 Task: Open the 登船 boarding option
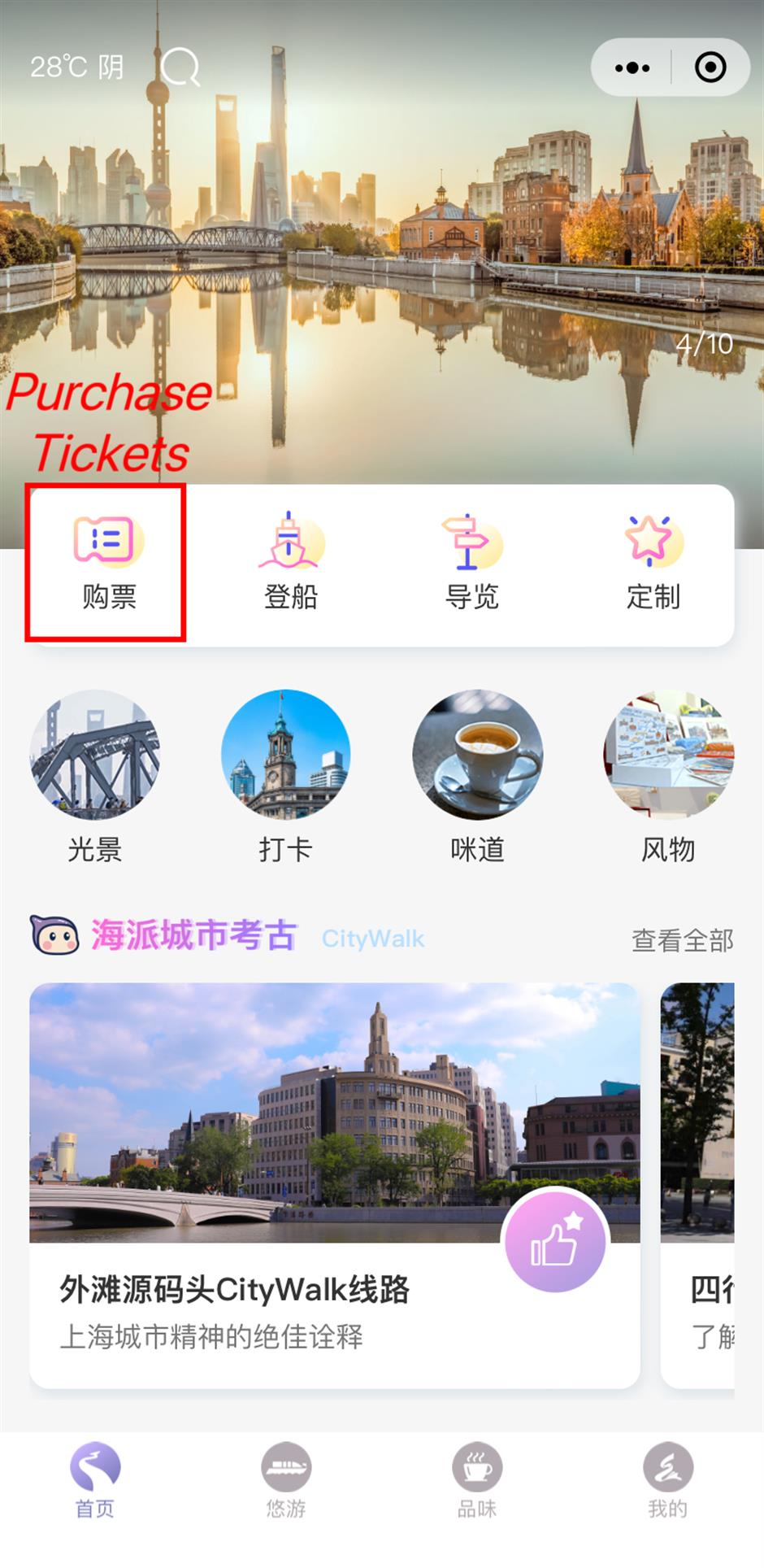point(290,563)
